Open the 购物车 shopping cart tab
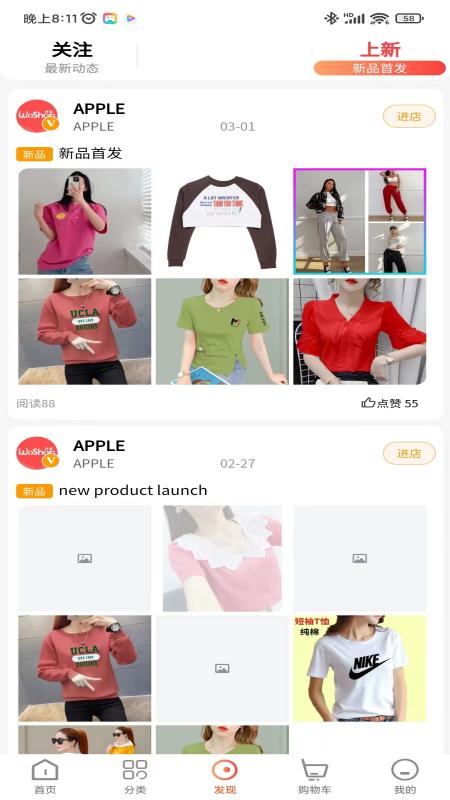This screenshot has height=800, width=450. 314,777
